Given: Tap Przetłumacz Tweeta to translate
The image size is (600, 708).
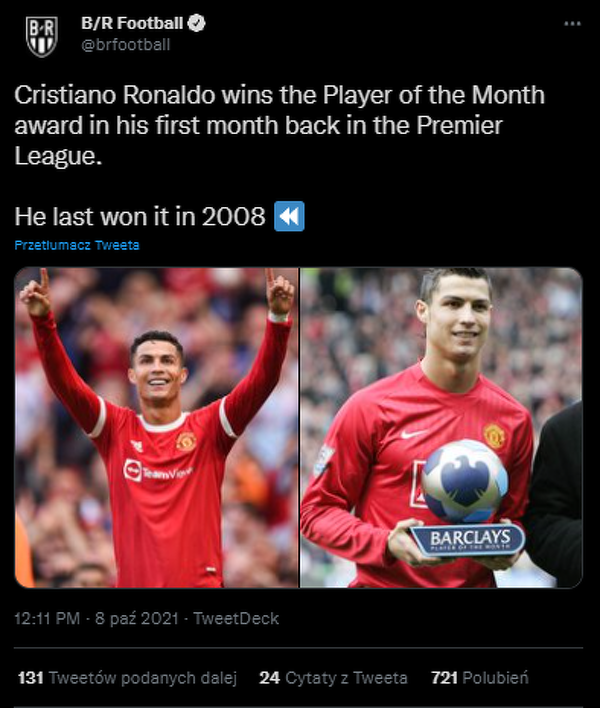Looking at the screenshot, I should point(77,245).
